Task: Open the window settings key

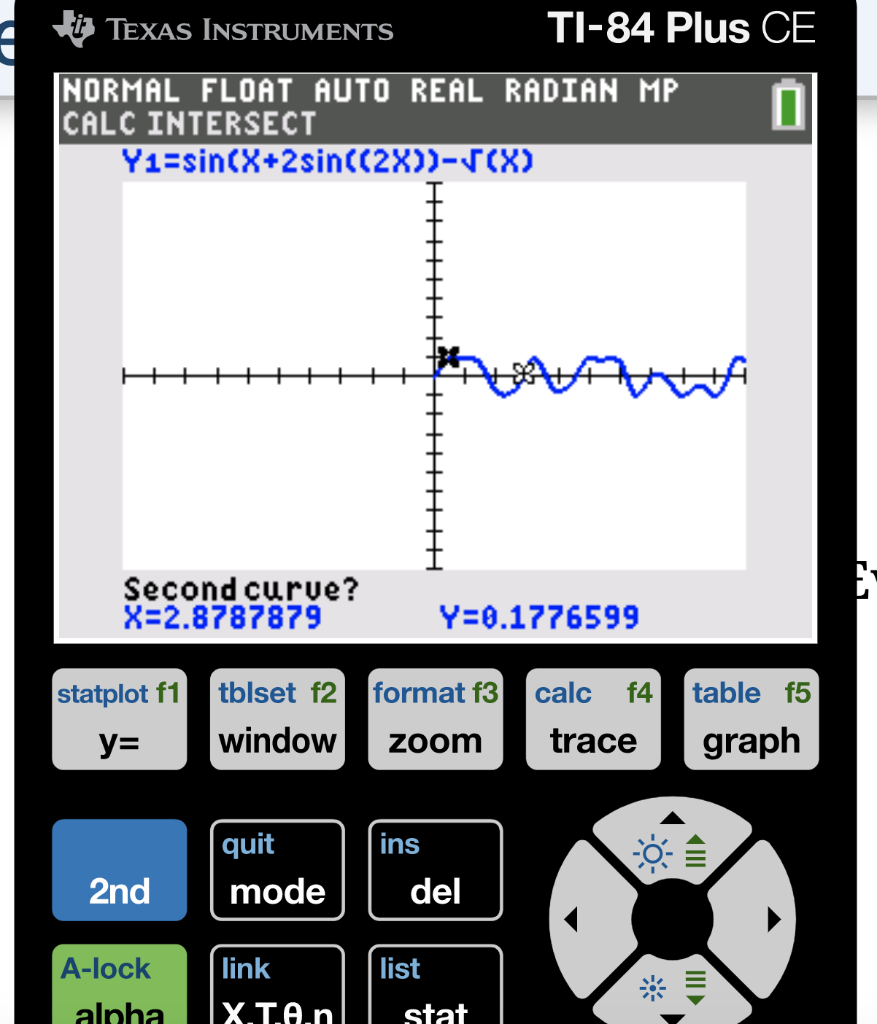Action: click(x=277, y=741)
